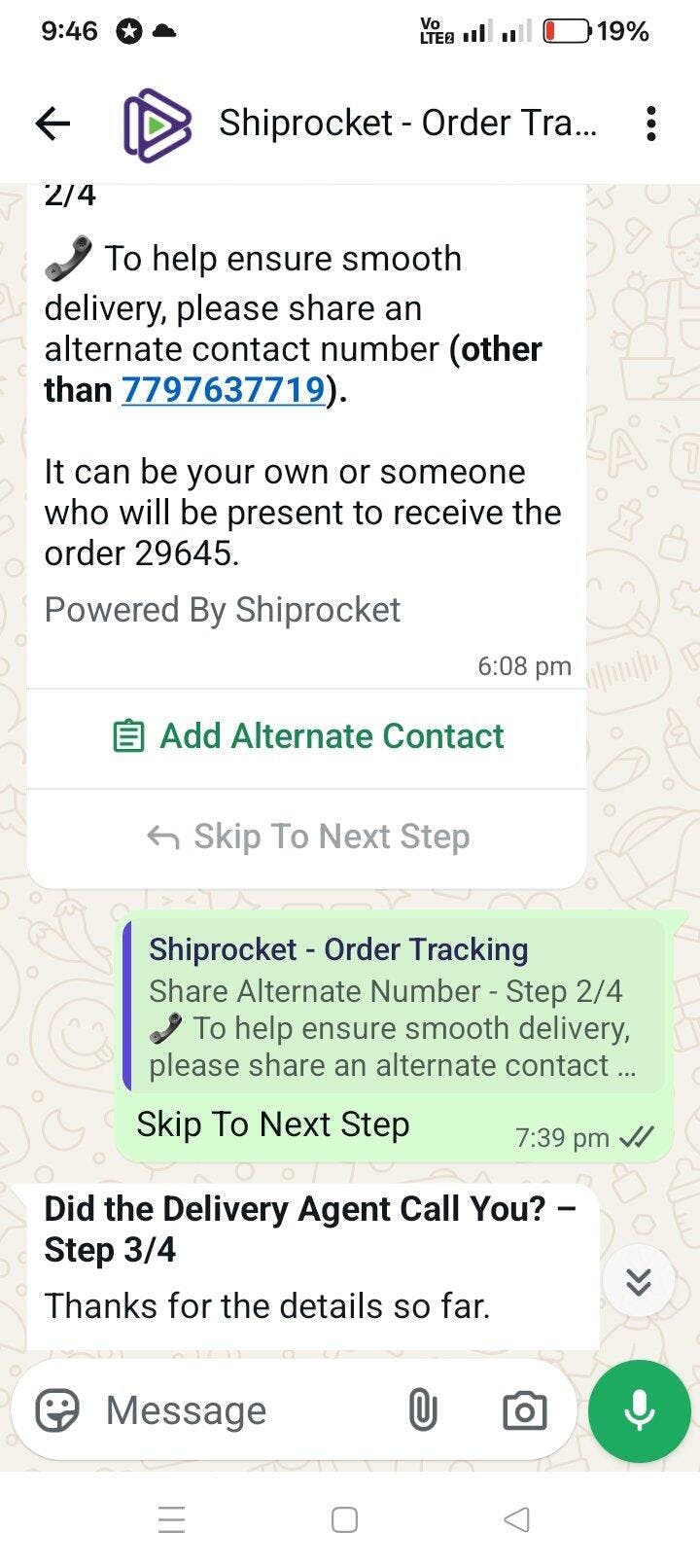This screenshot has width=700, height=1568.
Task: Go back using the top-left arrow
Action: pos(52,124)
